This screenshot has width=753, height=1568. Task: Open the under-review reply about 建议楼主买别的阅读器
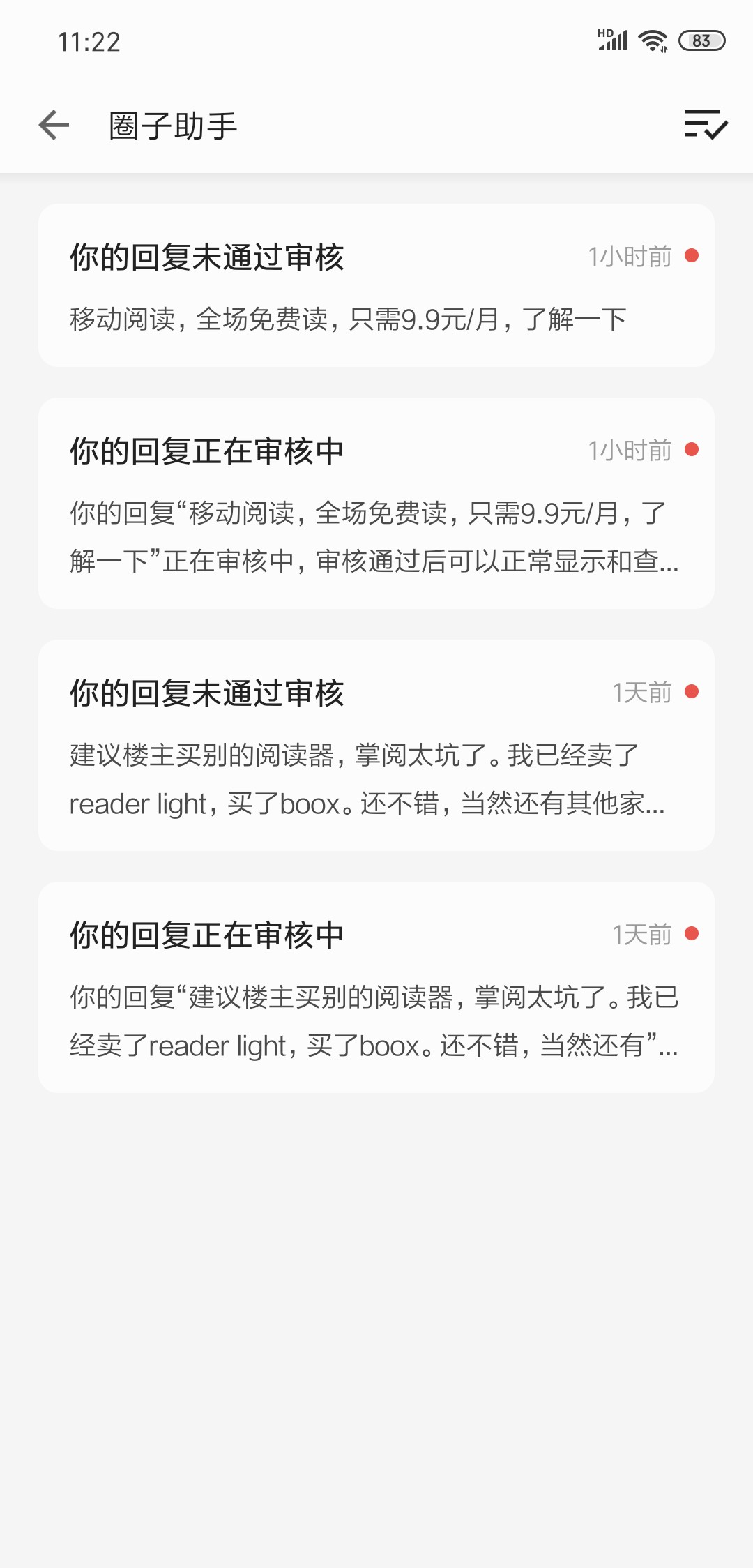point(376,987)
